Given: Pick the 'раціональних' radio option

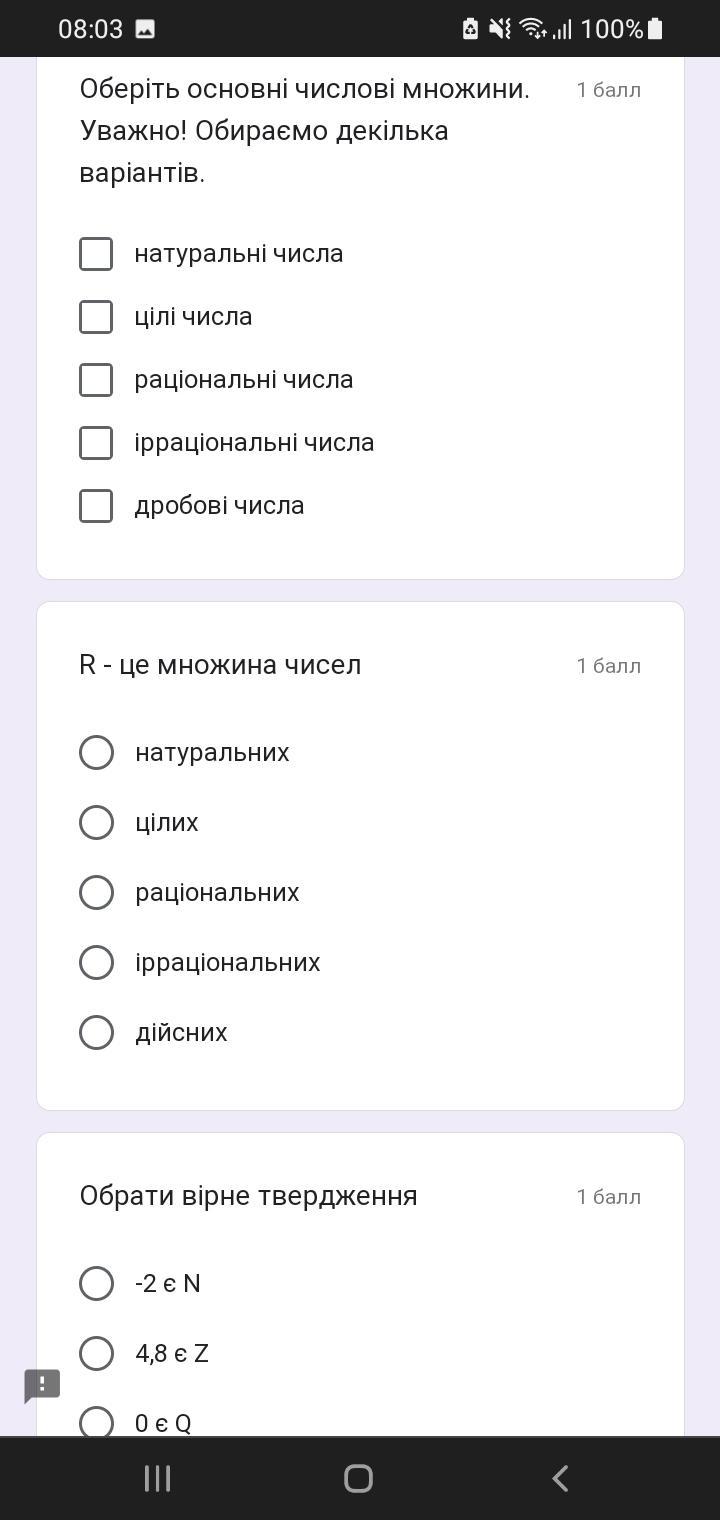Looking at the screenshot, I should [96, 892].
